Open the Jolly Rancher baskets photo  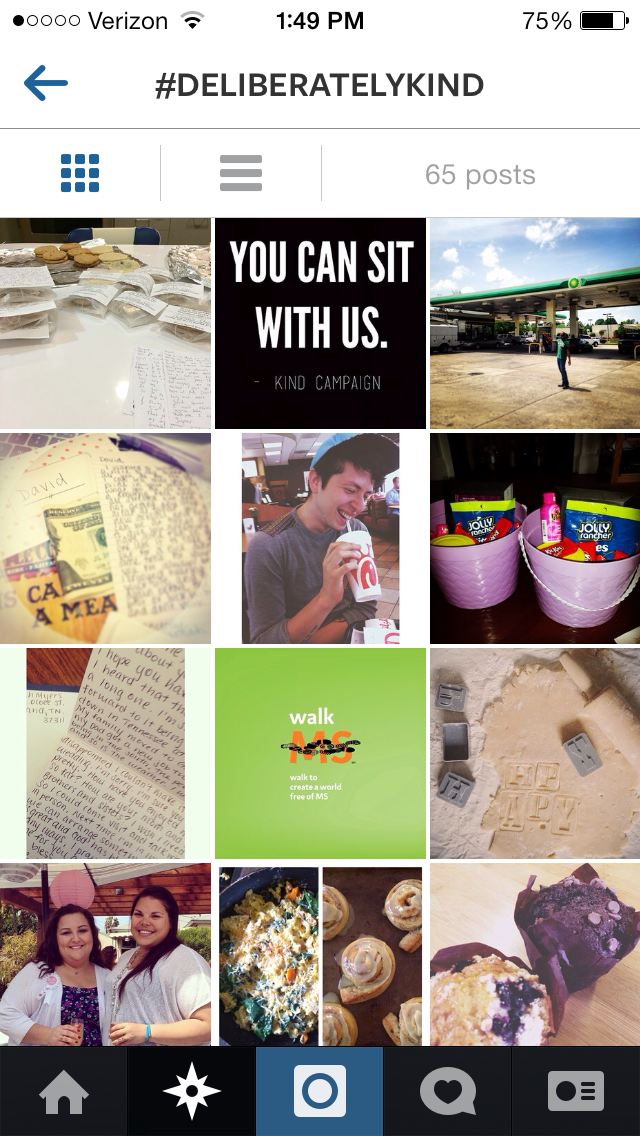(534, 538)
